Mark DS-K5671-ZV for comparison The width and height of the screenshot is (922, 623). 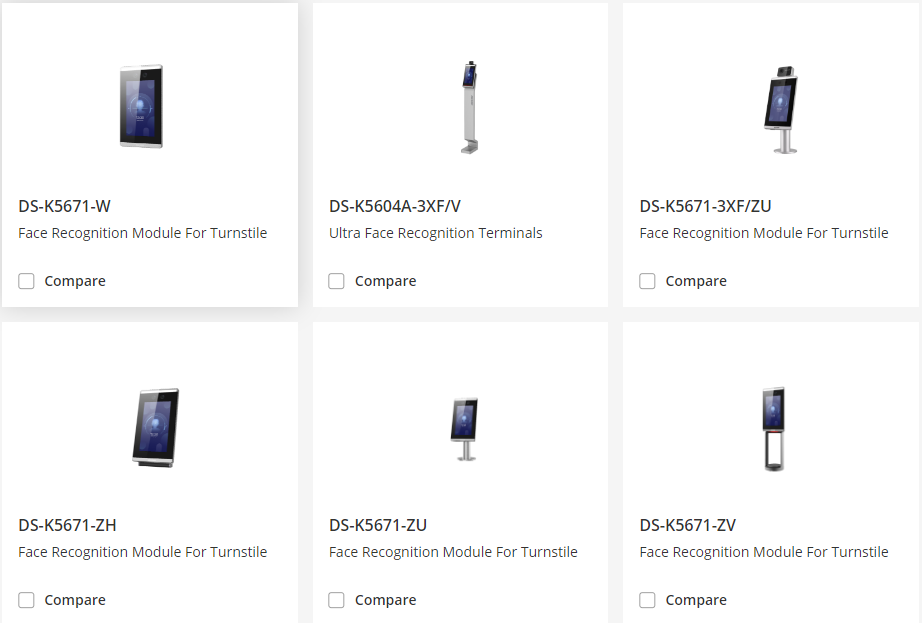point(648,600)
